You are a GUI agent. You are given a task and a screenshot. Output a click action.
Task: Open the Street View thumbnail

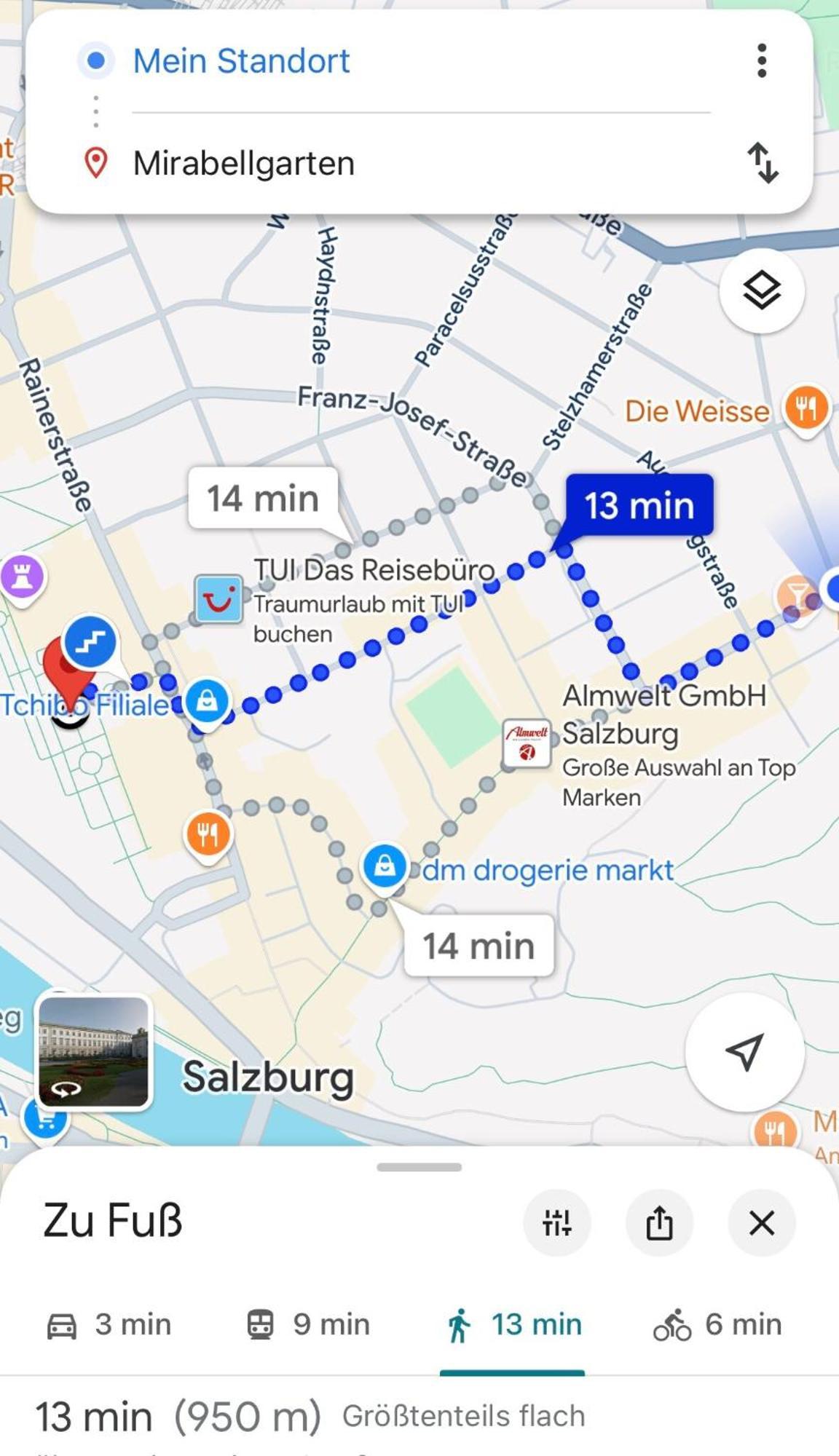point(94,1052)
